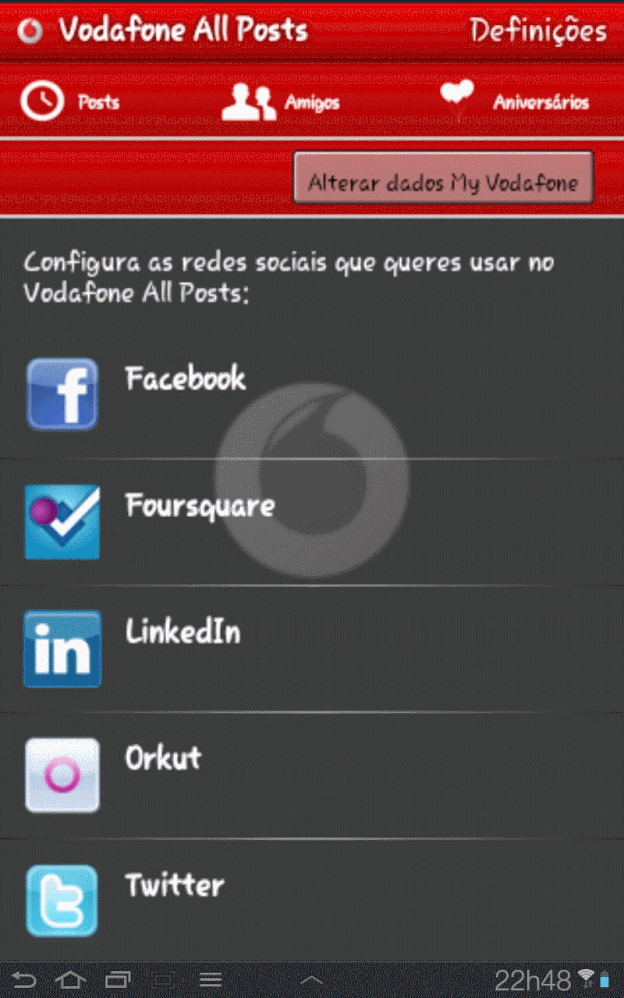Tap the Alterar dados My Vodafone button

pos(443,183)
